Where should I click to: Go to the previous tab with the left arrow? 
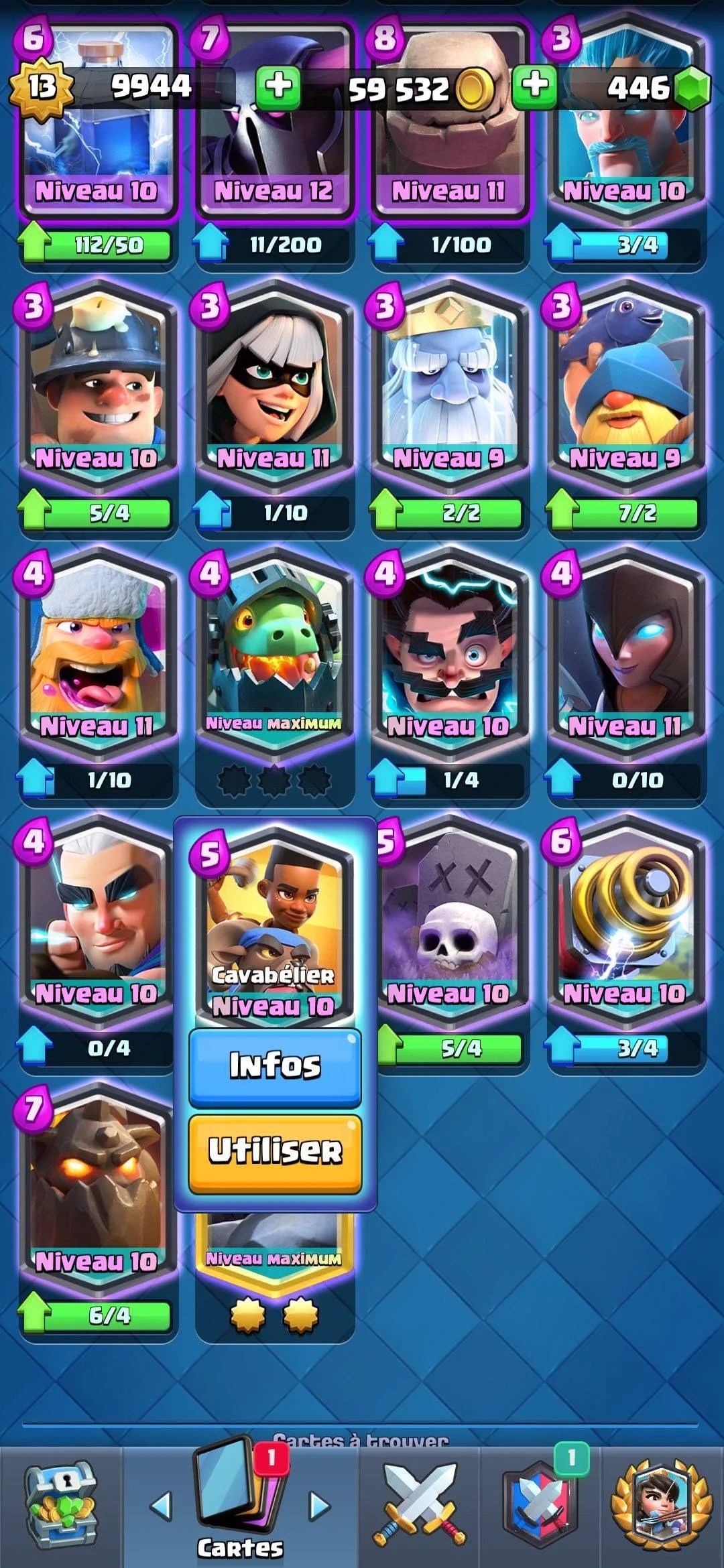(x=160, y=1505)
